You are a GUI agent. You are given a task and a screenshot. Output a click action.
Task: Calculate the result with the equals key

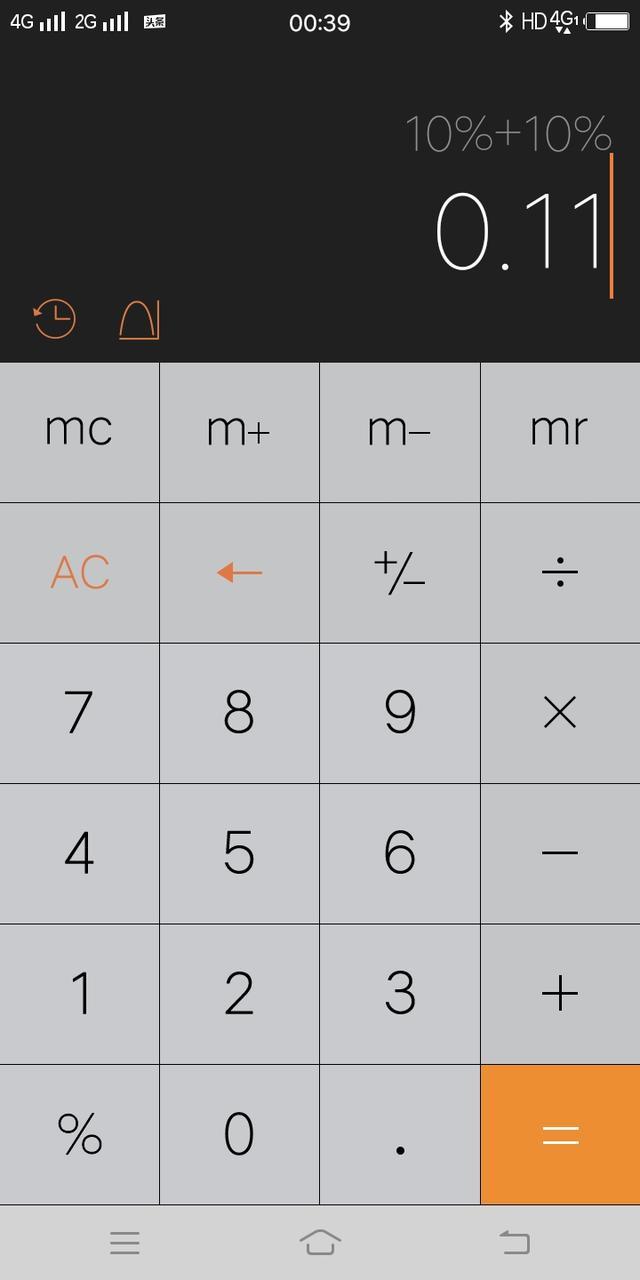point(559,1134)
